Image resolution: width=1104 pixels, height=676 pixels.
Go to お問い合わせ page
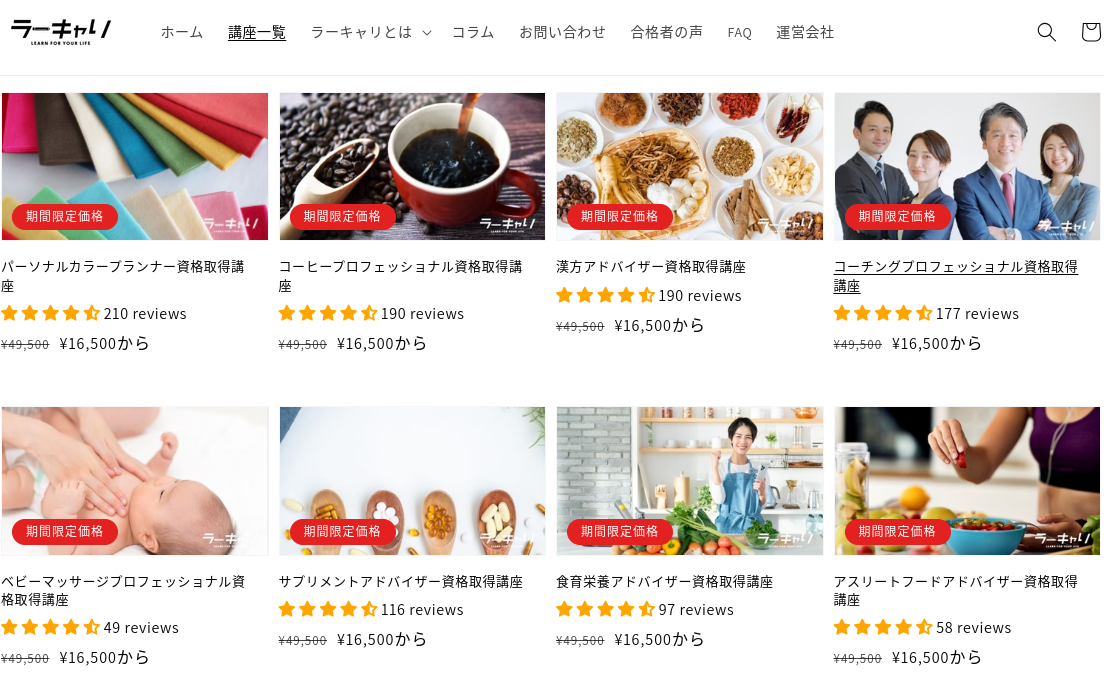click(562, 32)
